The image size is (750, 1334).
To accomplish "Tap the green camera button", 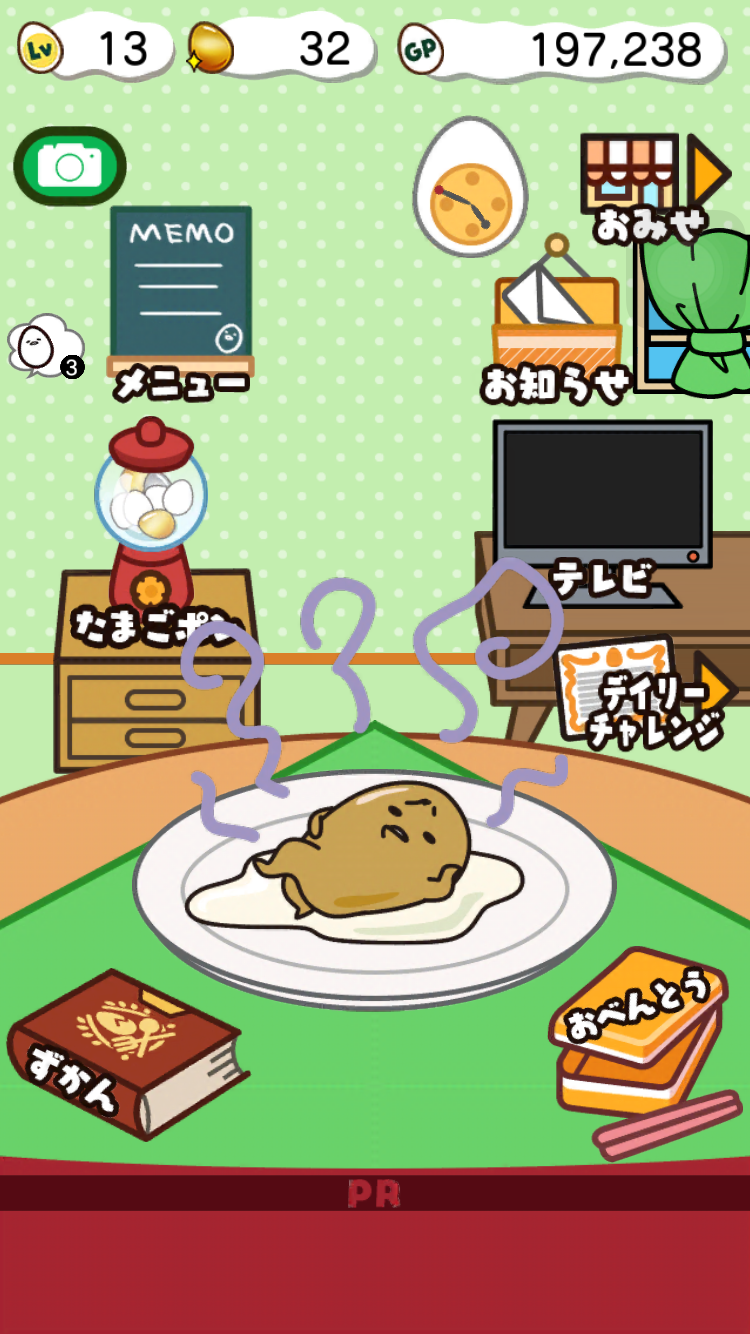I will 69,166.
